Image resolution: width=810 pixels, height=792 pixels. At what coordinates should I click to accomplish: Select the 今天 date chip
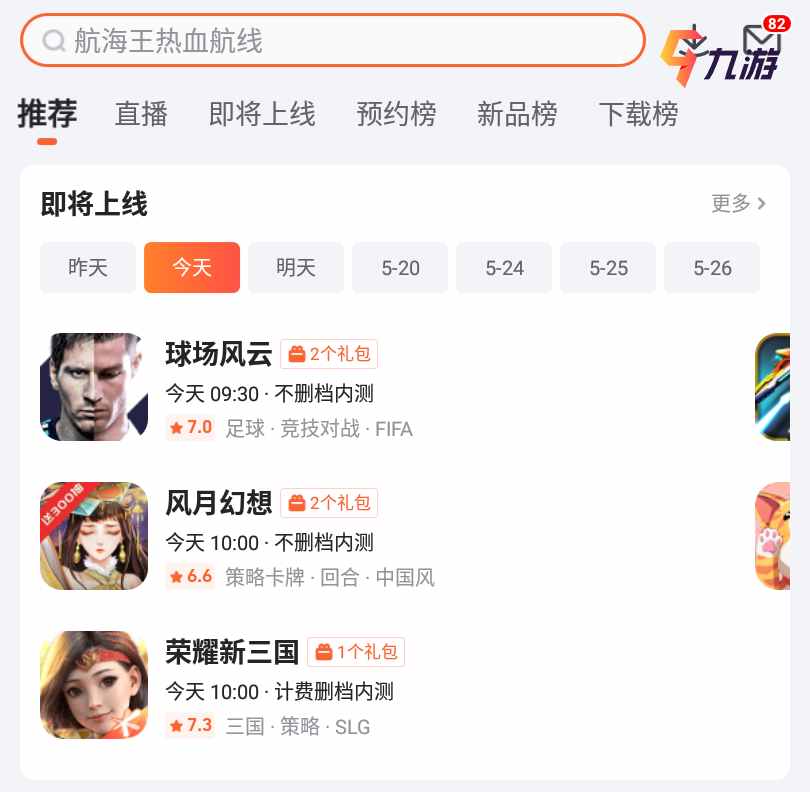[192, 268]
